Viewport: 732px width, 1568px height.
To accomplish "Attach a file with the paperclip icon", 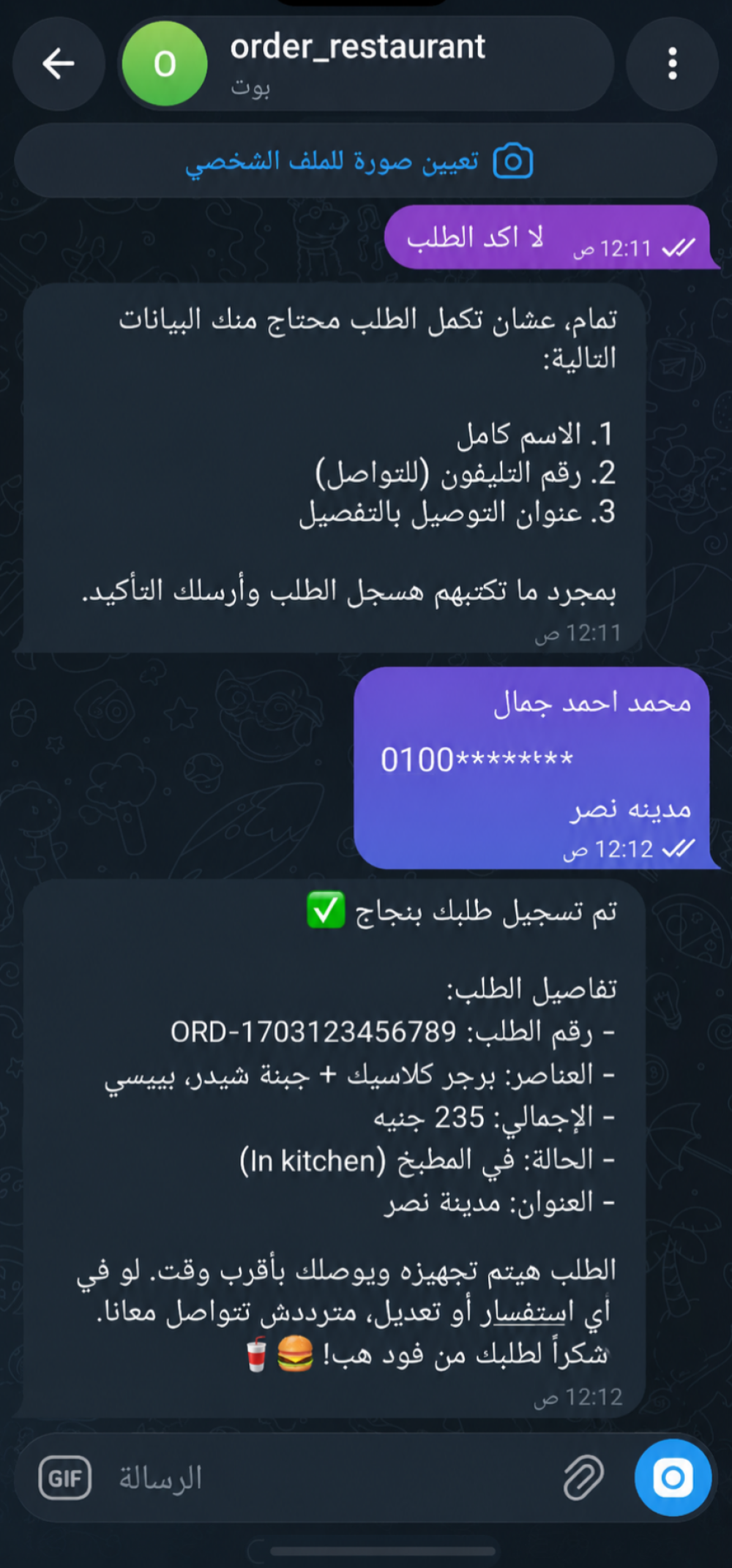I will click(583, 1479).
